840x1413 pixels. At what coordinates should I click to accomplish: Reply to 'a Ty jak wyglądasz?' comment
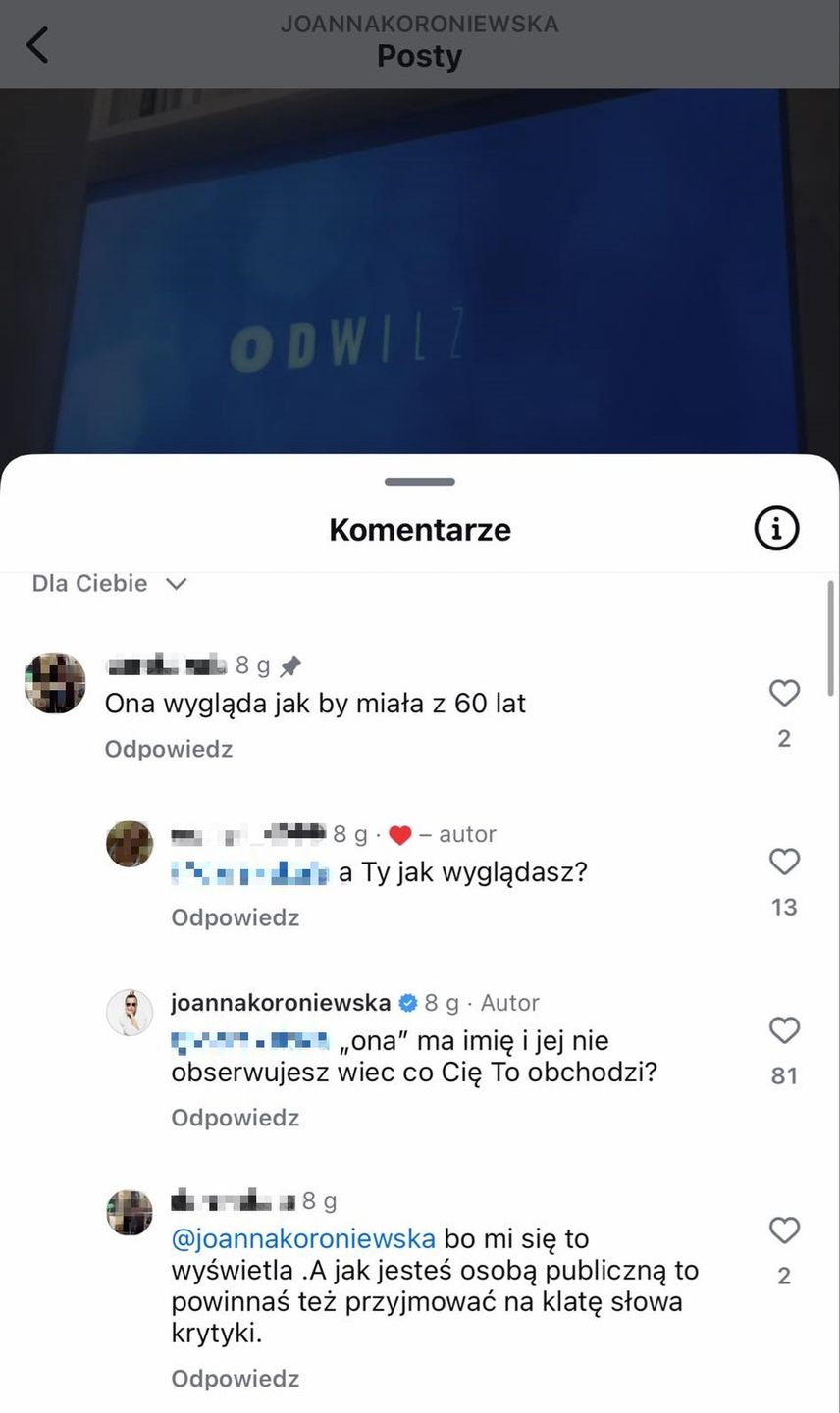[235, 918]
